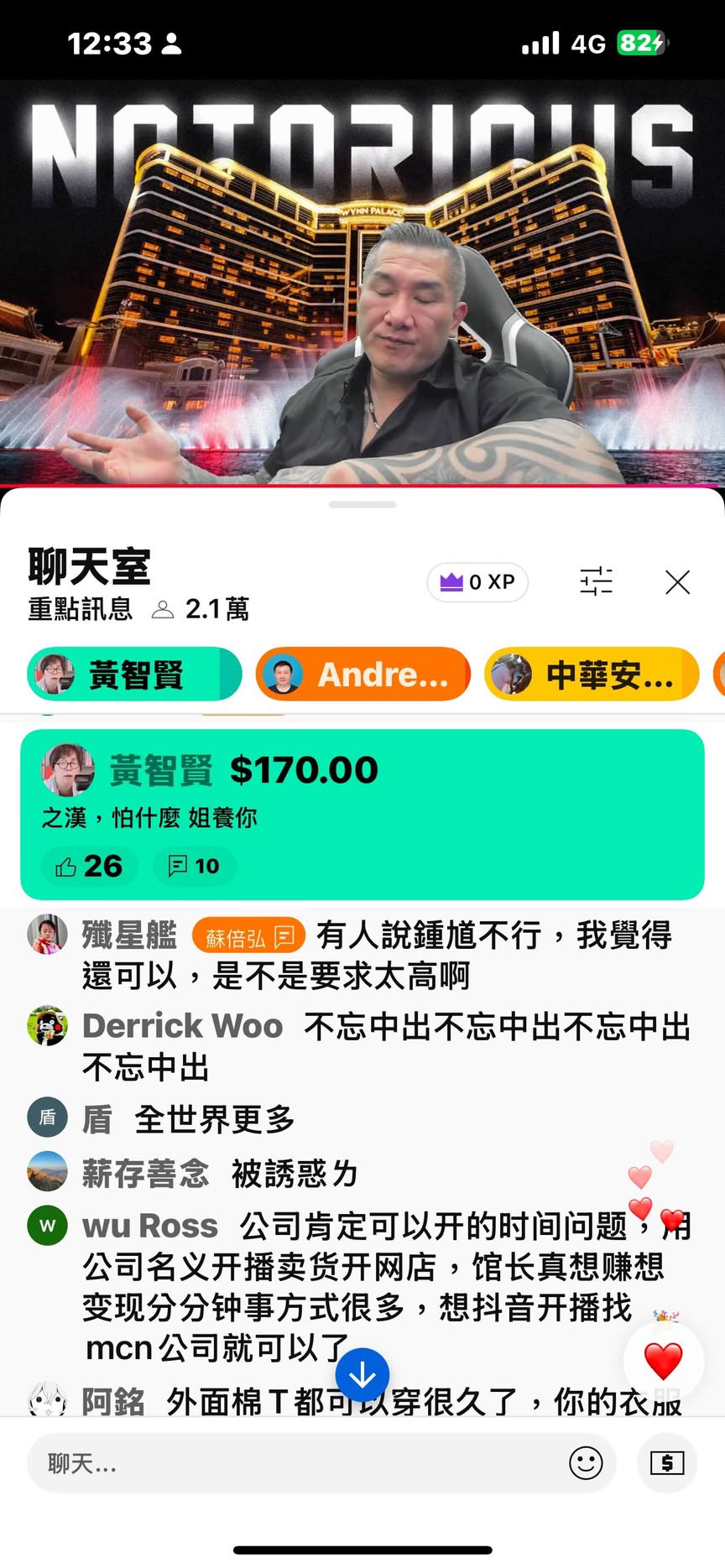Viewport: 725px width, 1568px height.
Task: Open the 蘇倍弘 reply badge
Action: click(x=248, y=937)
